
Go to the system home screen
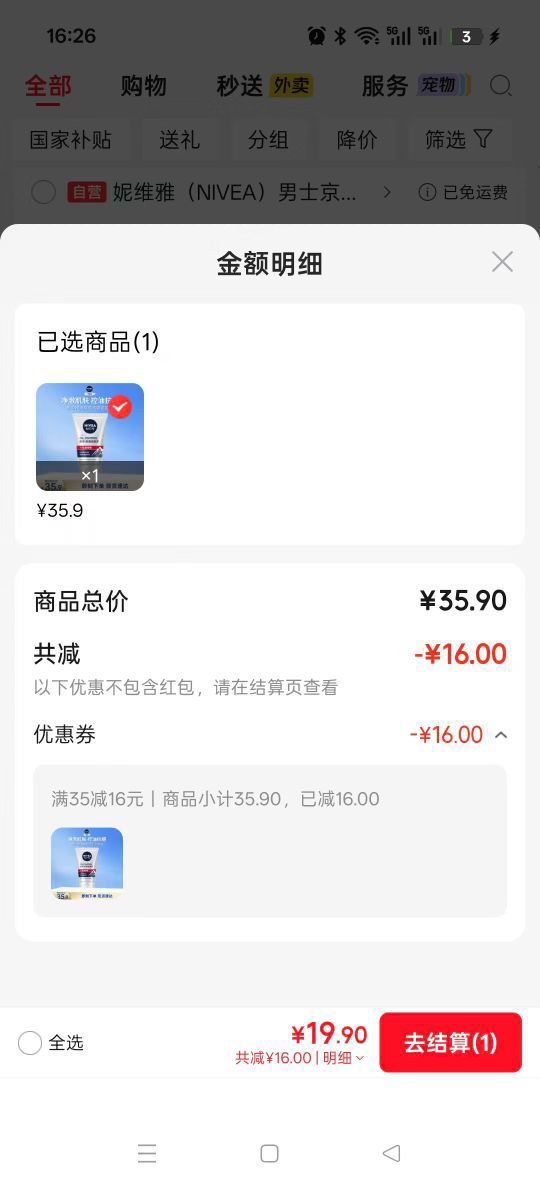270,1153
